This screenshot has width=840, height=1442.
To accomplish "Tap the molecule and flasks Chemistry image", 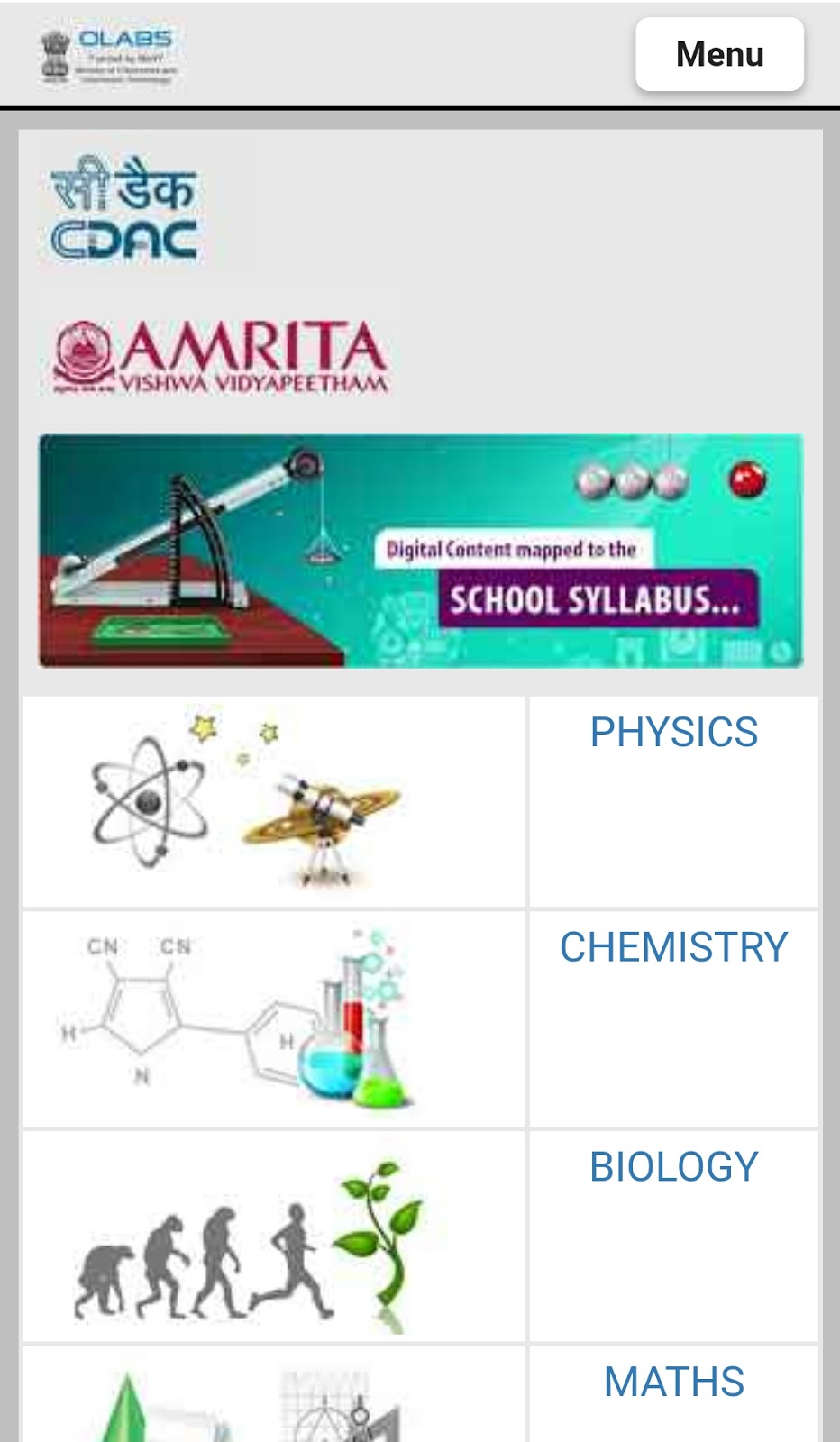I will click(248, 1018).
